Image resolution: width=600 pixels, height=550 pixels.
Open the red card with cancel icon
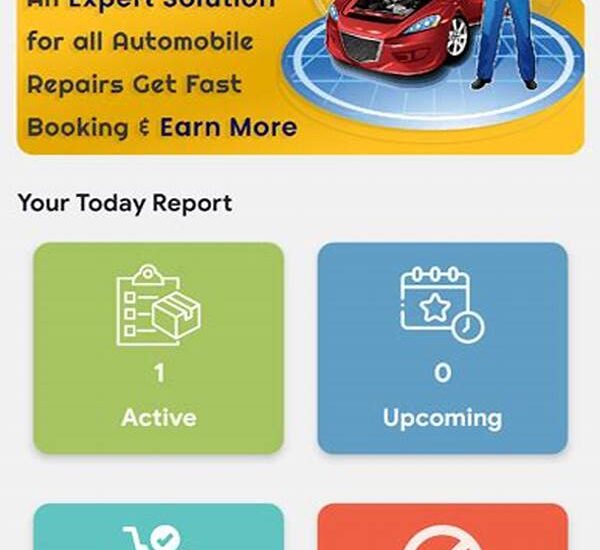[442, 528]
